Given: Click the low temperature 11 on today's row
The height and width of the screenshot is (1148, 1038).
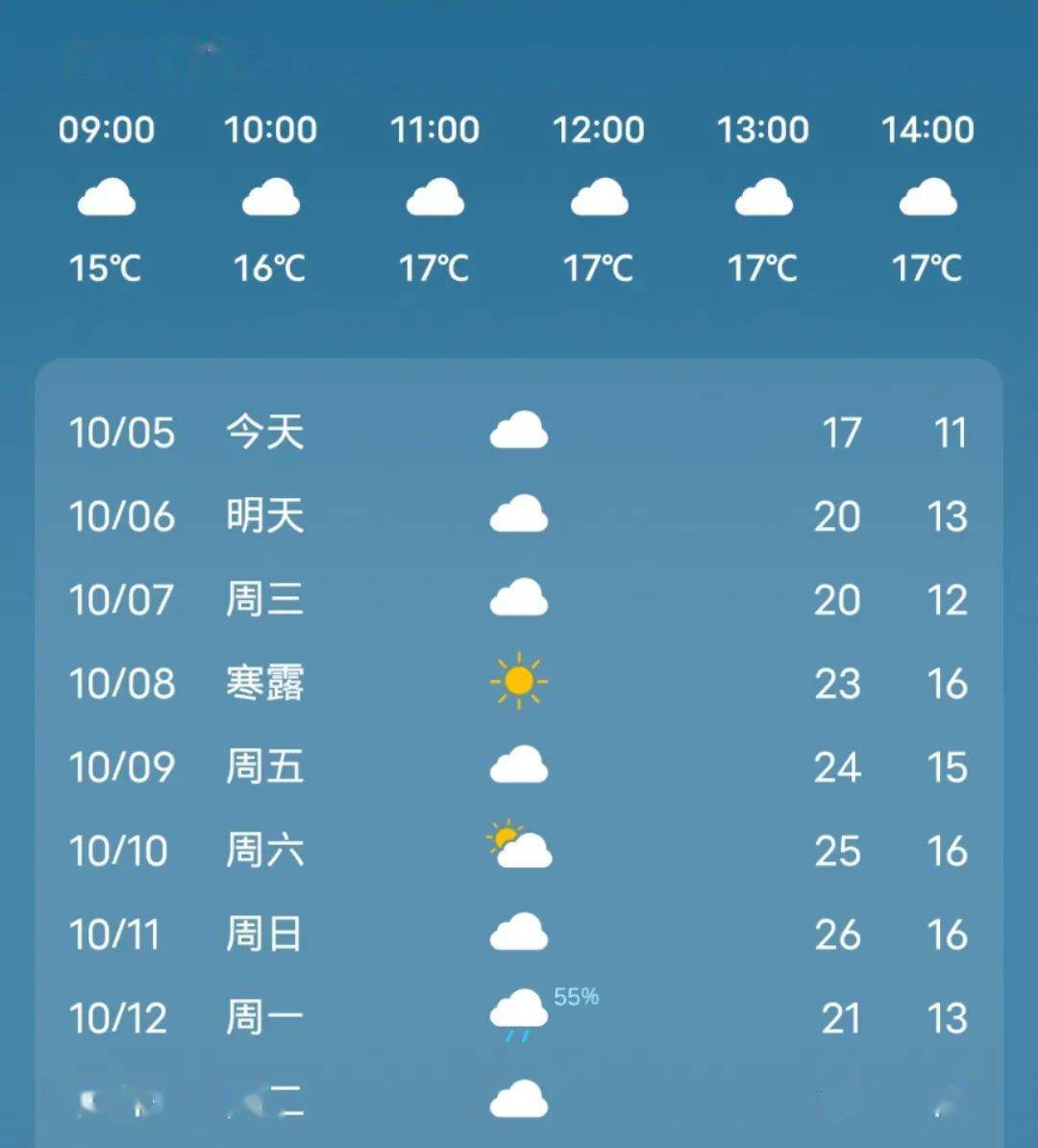Looking at the screenshot, I should (953, 434).
